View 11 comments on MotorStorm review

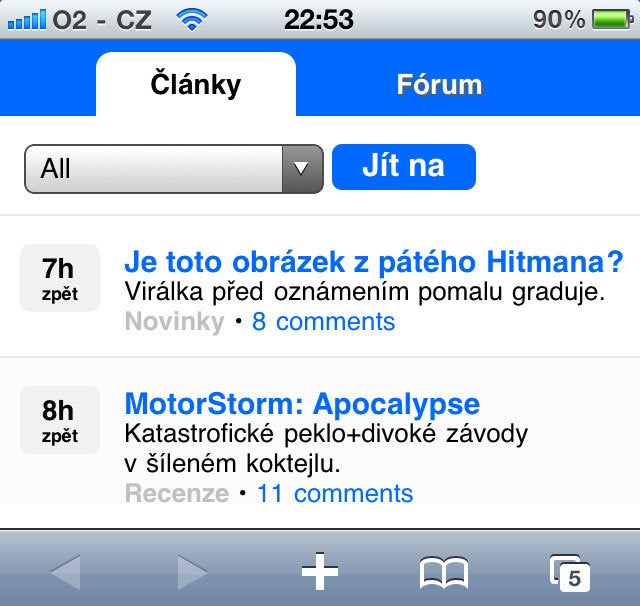pos(334,494)
